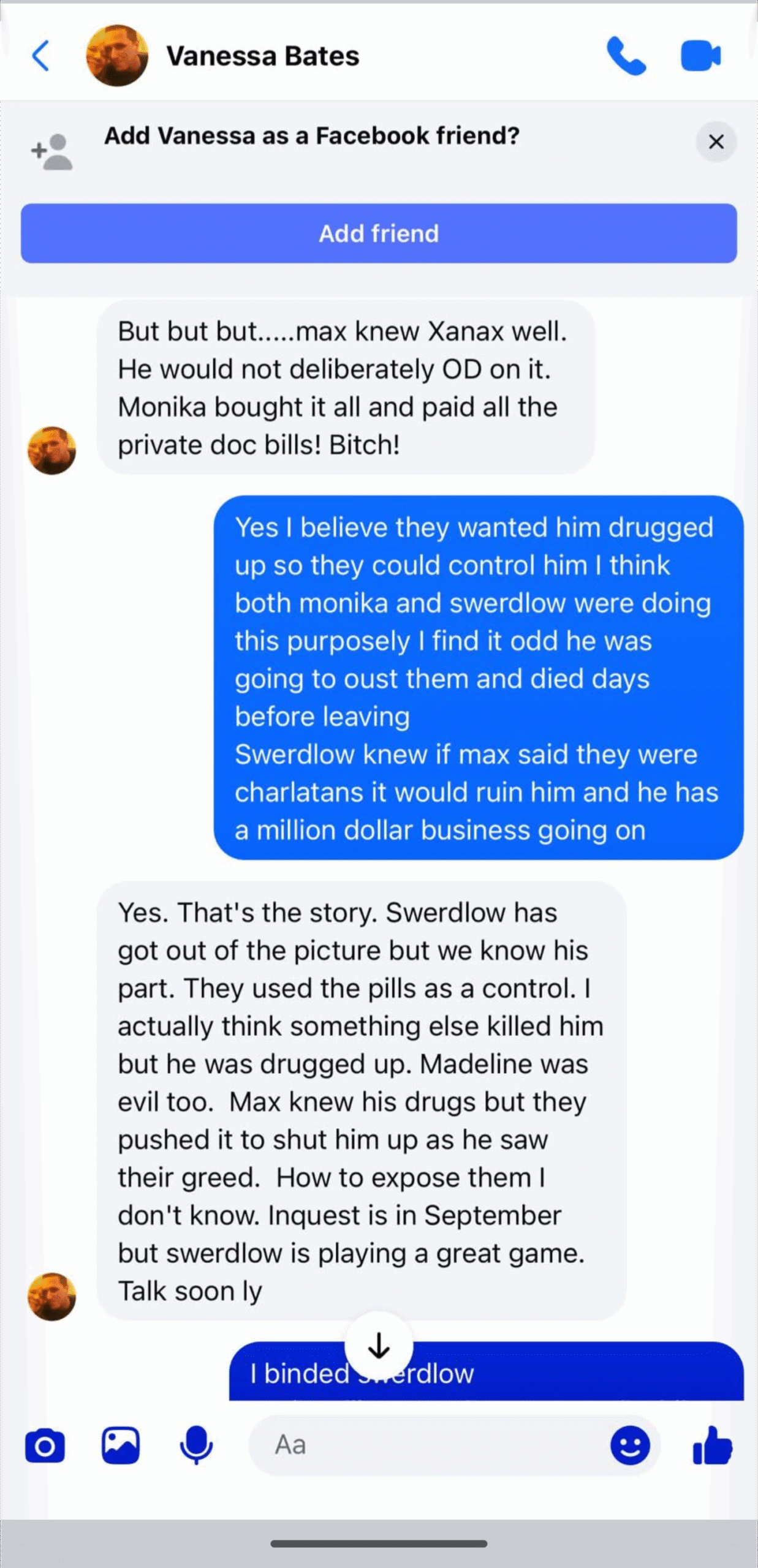
Task: Open Vanessa Bates's profile from the header
Action: click(262, 56)
